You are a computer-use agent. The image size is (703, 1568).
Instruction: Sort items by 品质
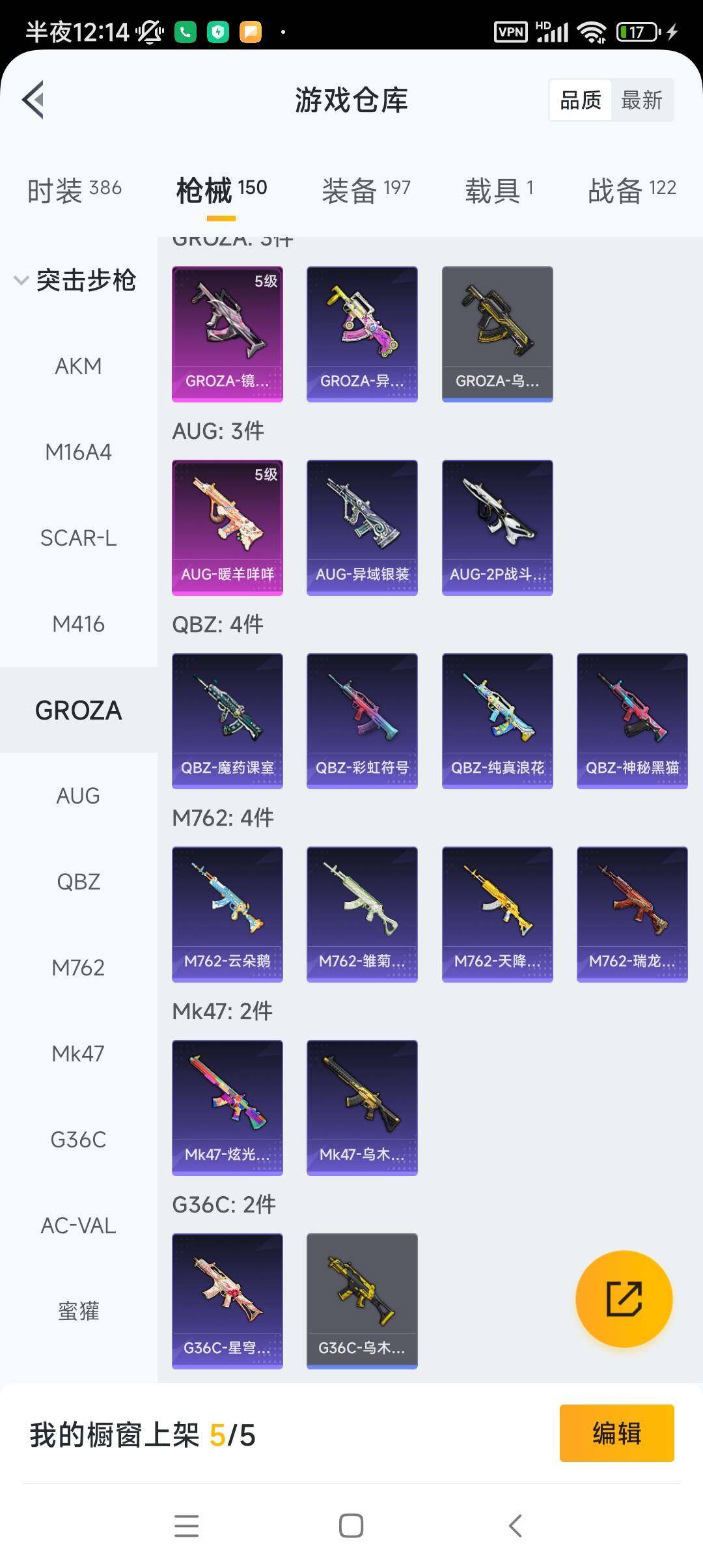pos(581,100)
